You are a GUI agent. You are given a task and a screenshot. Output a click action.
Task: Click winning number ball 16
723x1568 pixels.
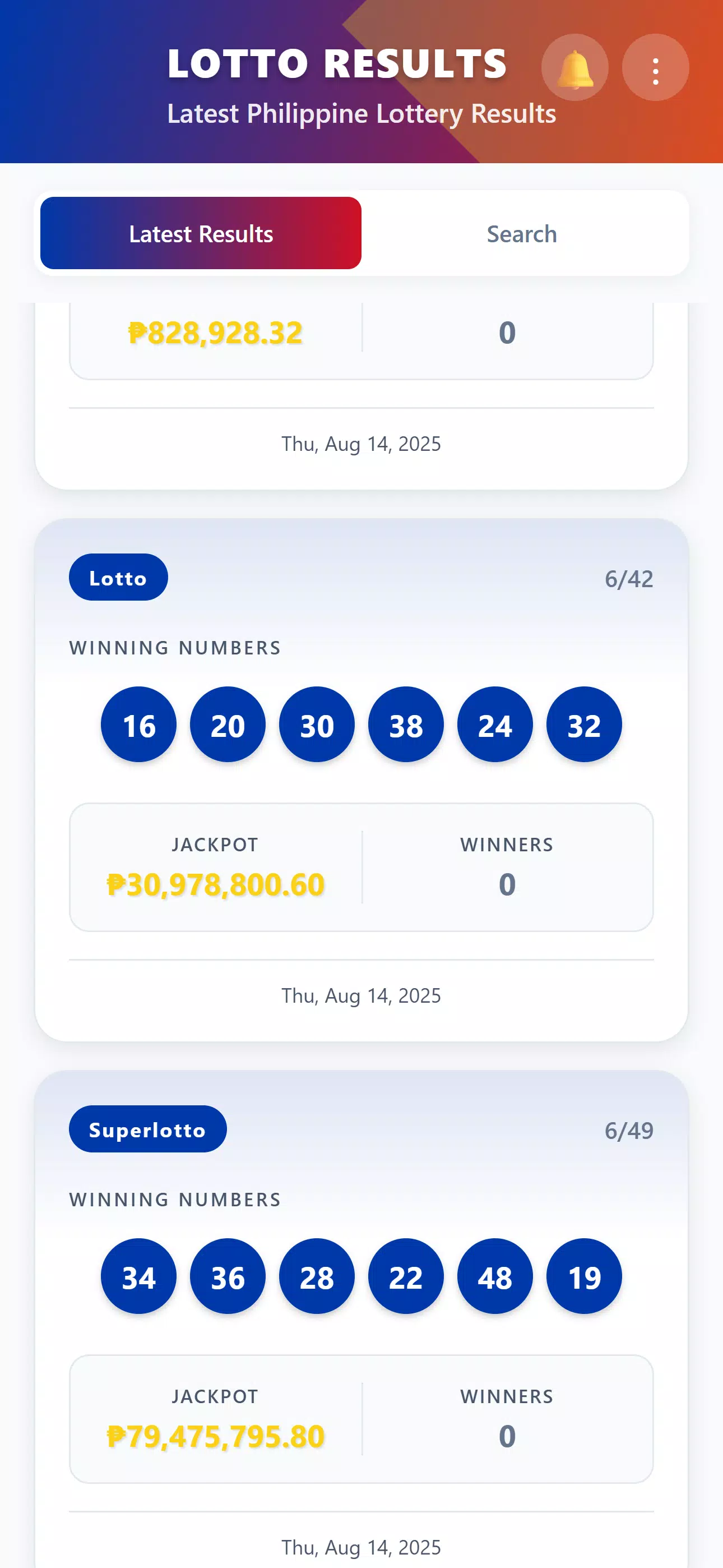138,725
